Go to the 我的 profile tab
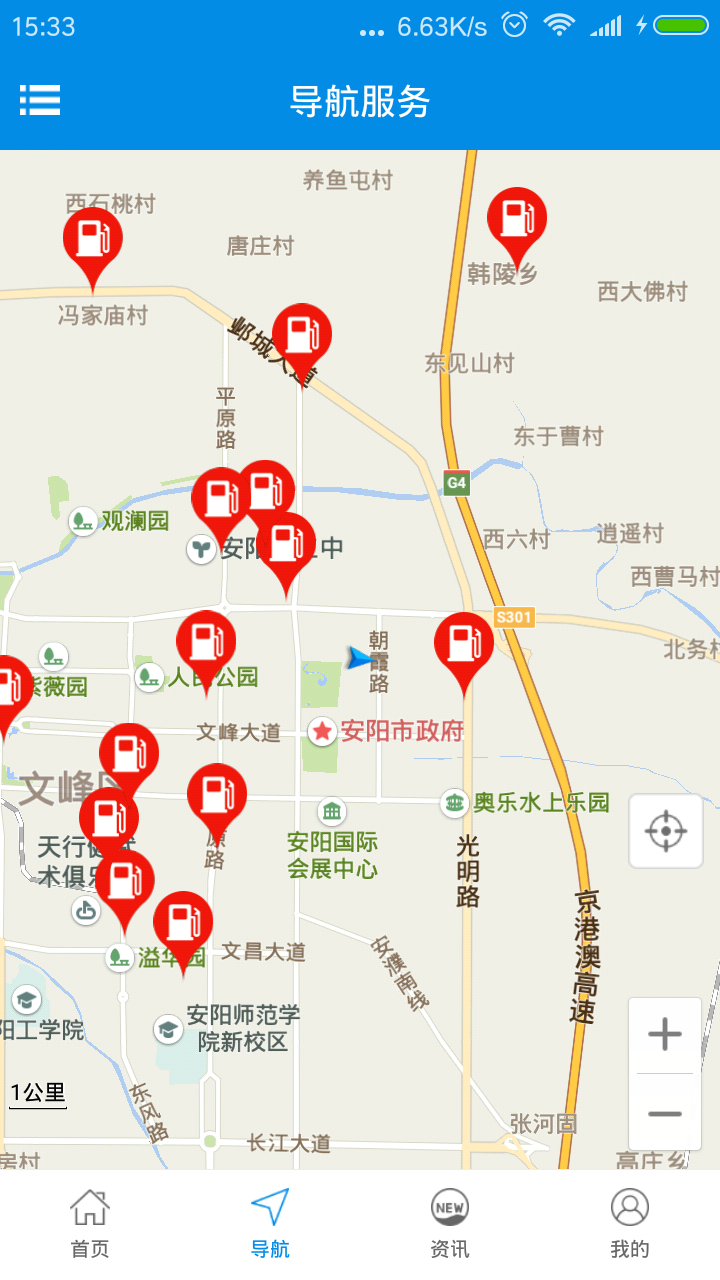Viewport: 720px width, 1280px height. tap(630, 1224)
